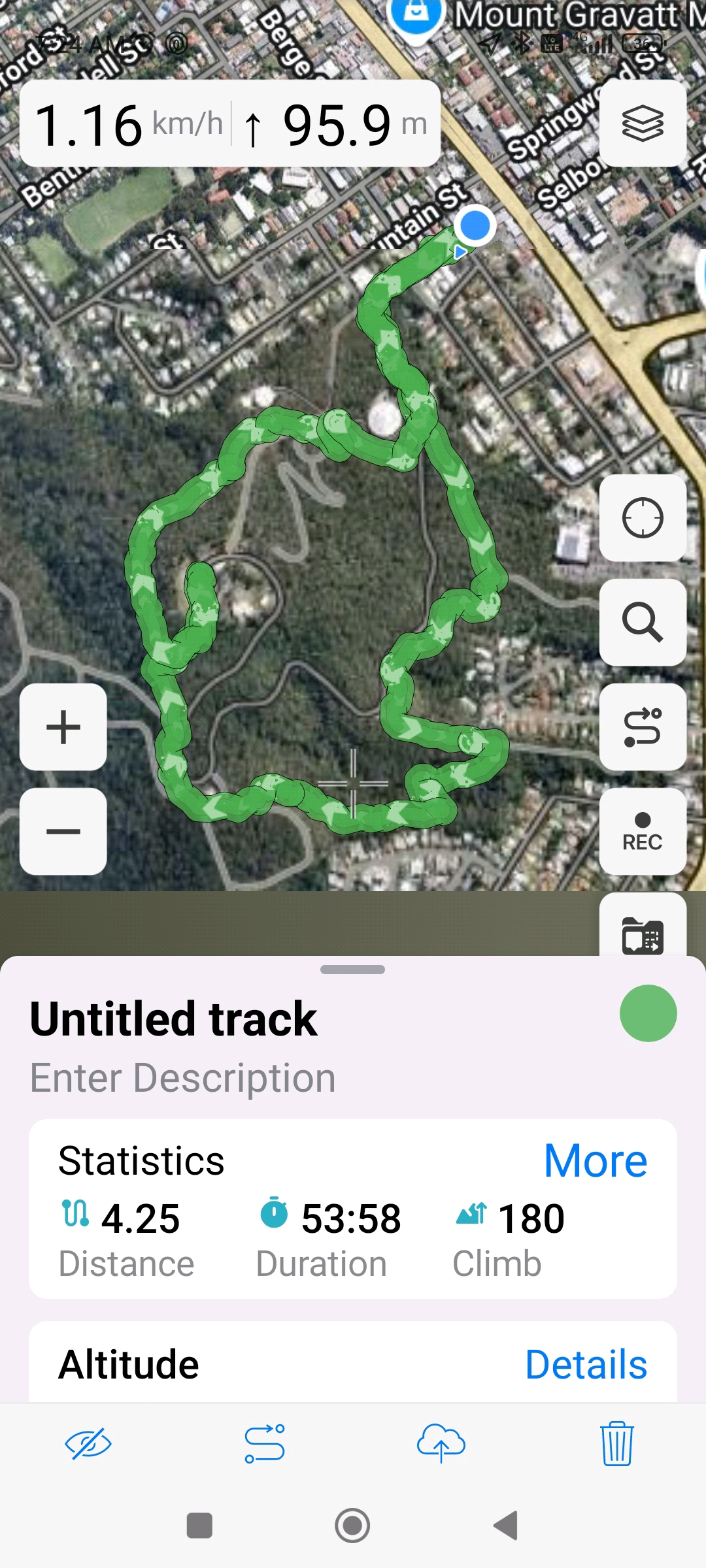Tap Enter Description field

pyautogui.click(x=183, y=1078)
